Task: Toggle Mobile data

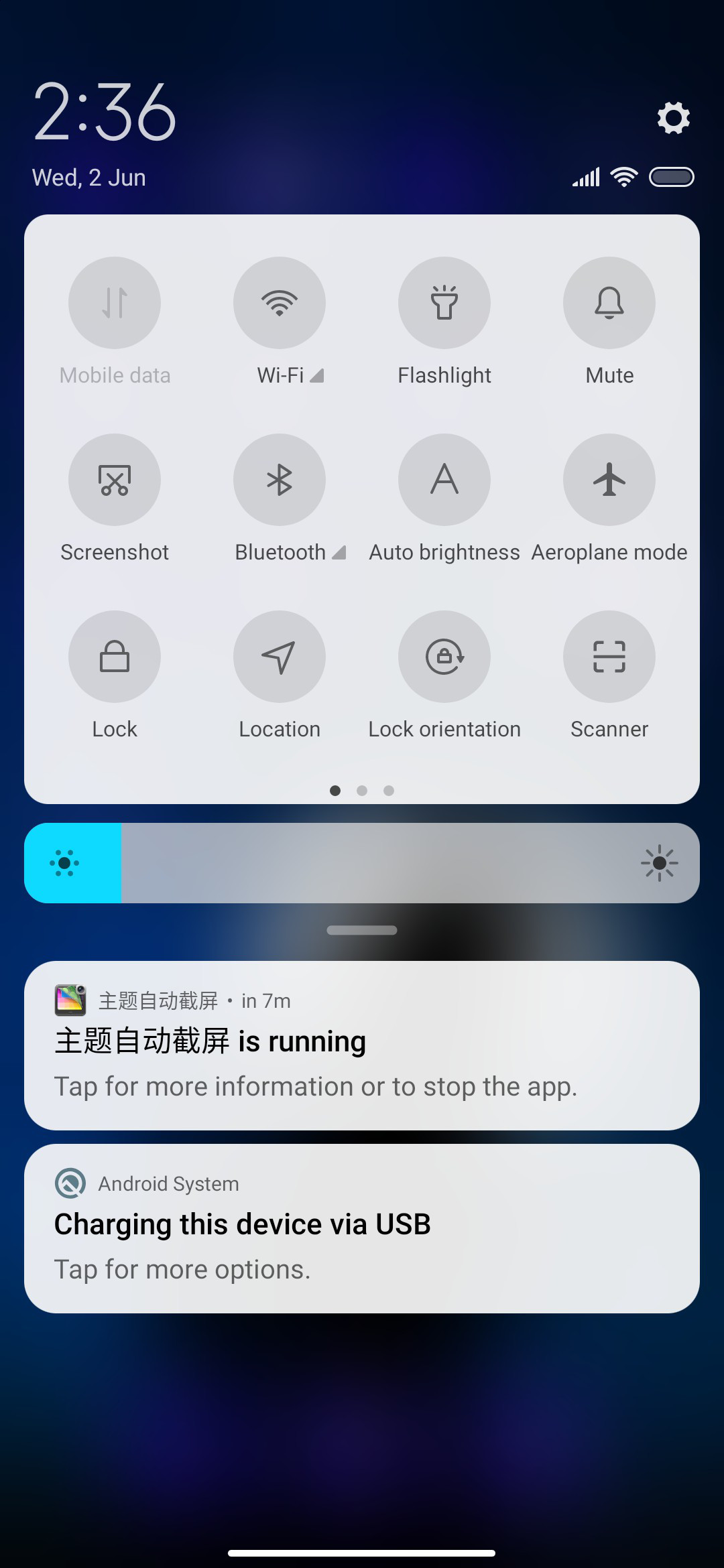Action: tap(115, 303)
